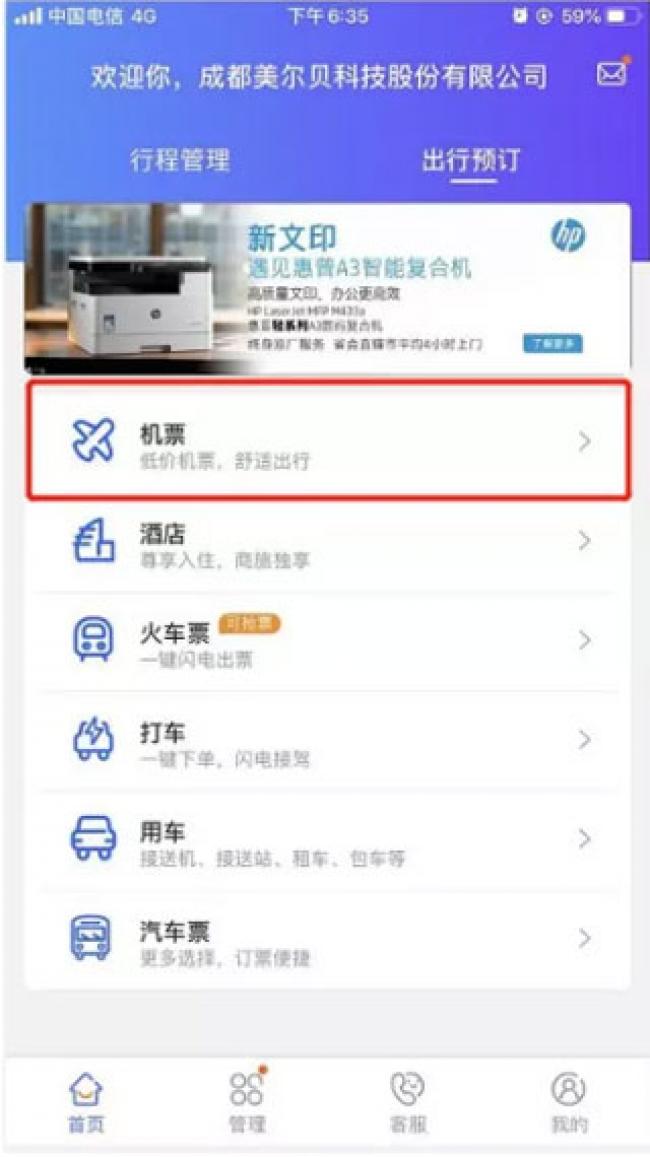The width and height of the screenshot is (650, 1157).
Task: Open the HP 新文印 banner ad
Action: (327, 288)
